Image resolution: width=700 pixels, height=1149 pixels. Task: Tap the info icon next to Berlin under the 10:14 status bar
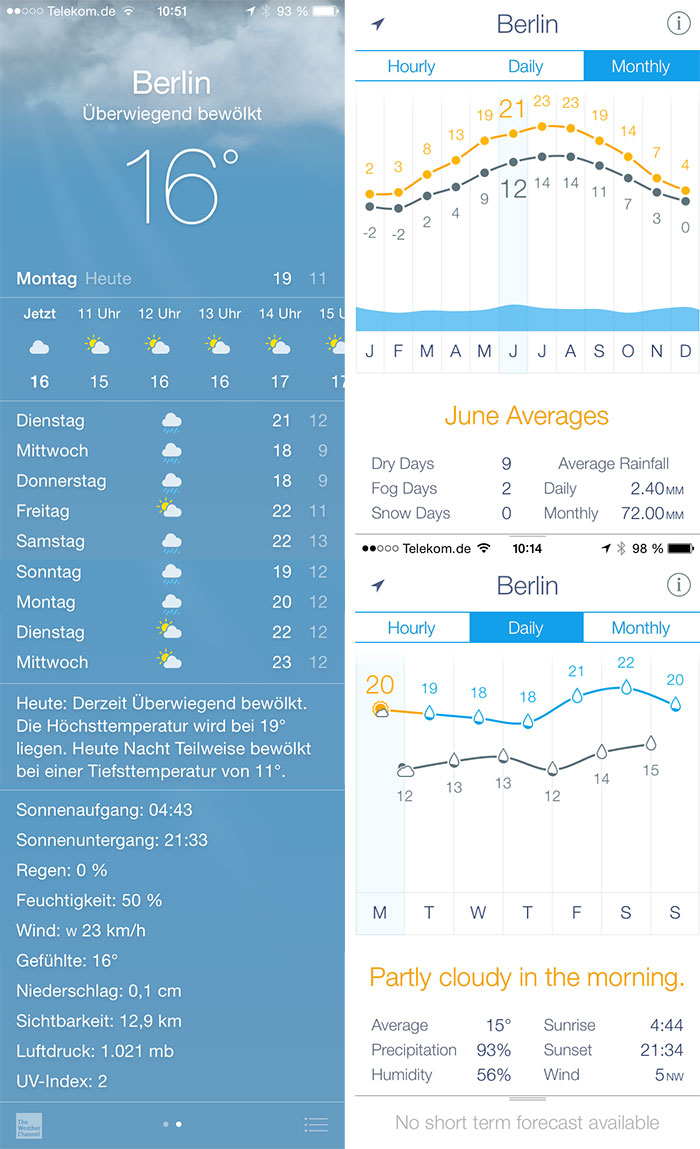679,585
